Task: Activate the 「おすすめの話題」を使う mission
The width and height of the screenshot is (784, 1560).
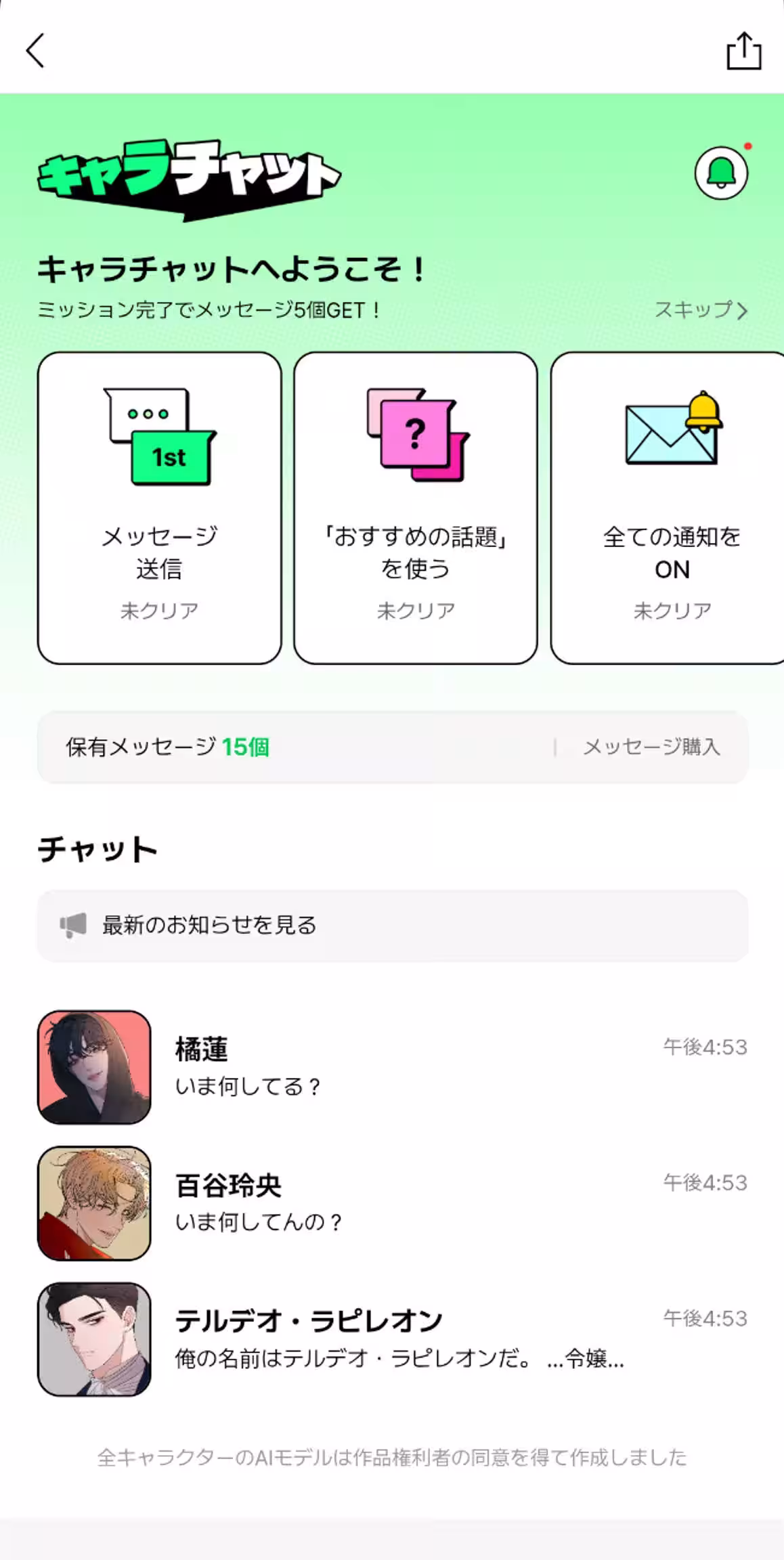Action: 415,506
